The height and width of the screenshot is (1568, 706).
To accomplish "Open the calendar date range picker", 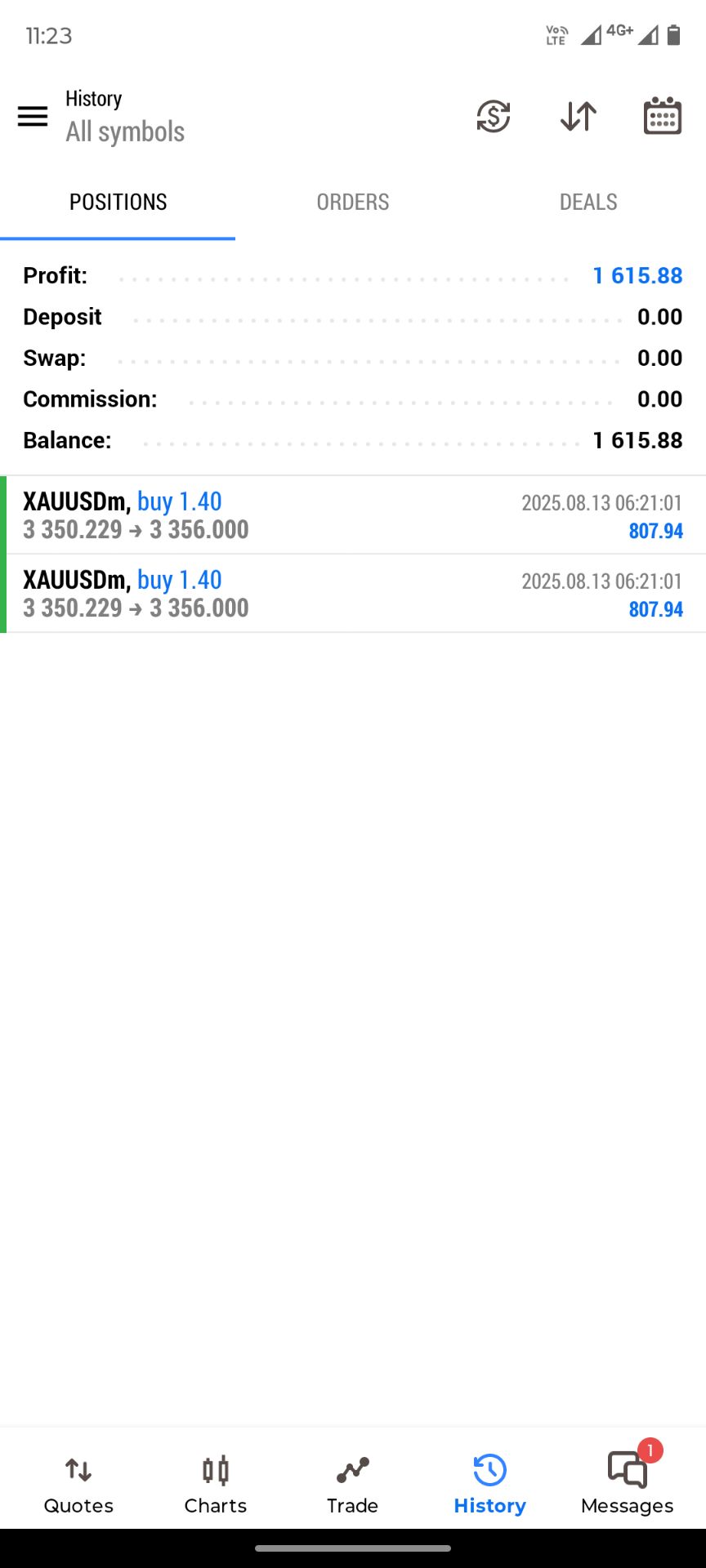I will click(663, 116).
